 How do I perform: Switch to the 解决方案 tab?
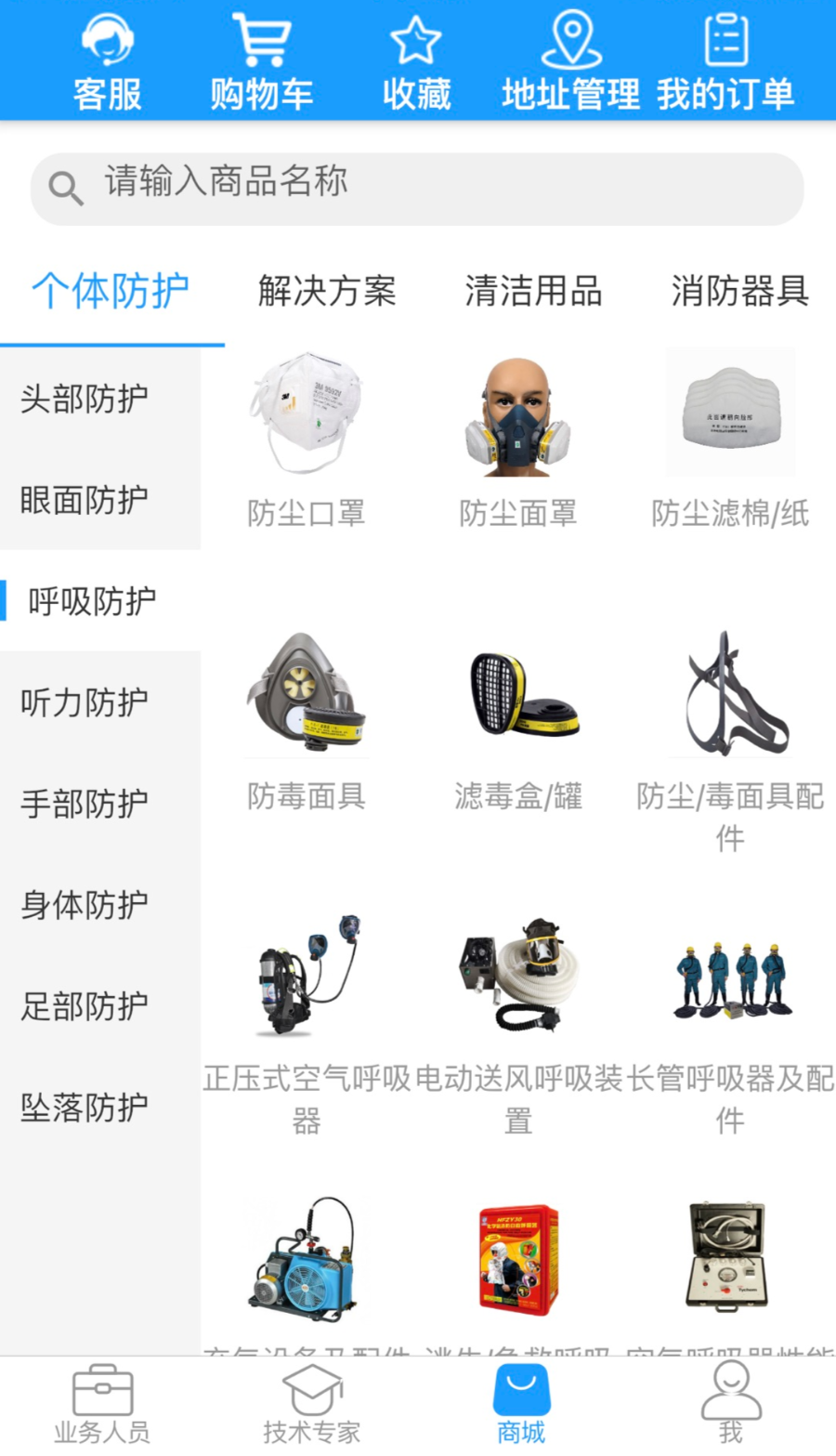[327, 291]
